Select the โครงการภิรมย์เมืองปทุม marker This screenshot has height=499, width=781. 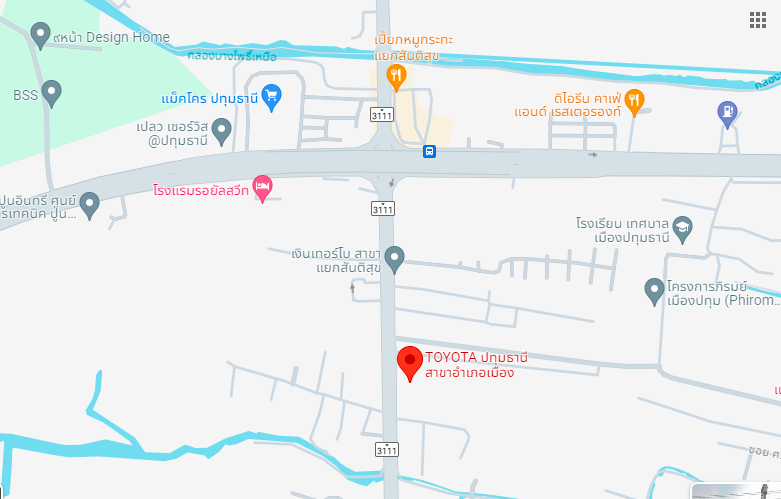point(654,290)
